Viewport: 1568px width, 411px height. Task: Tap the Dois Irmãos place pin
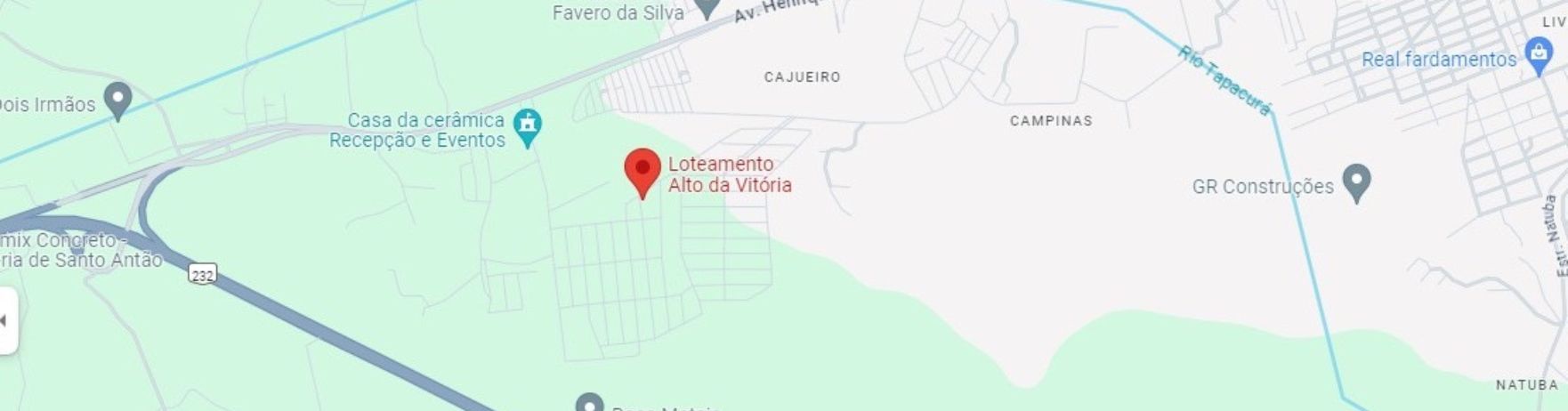pyautogui.click(x=117, y=99)
